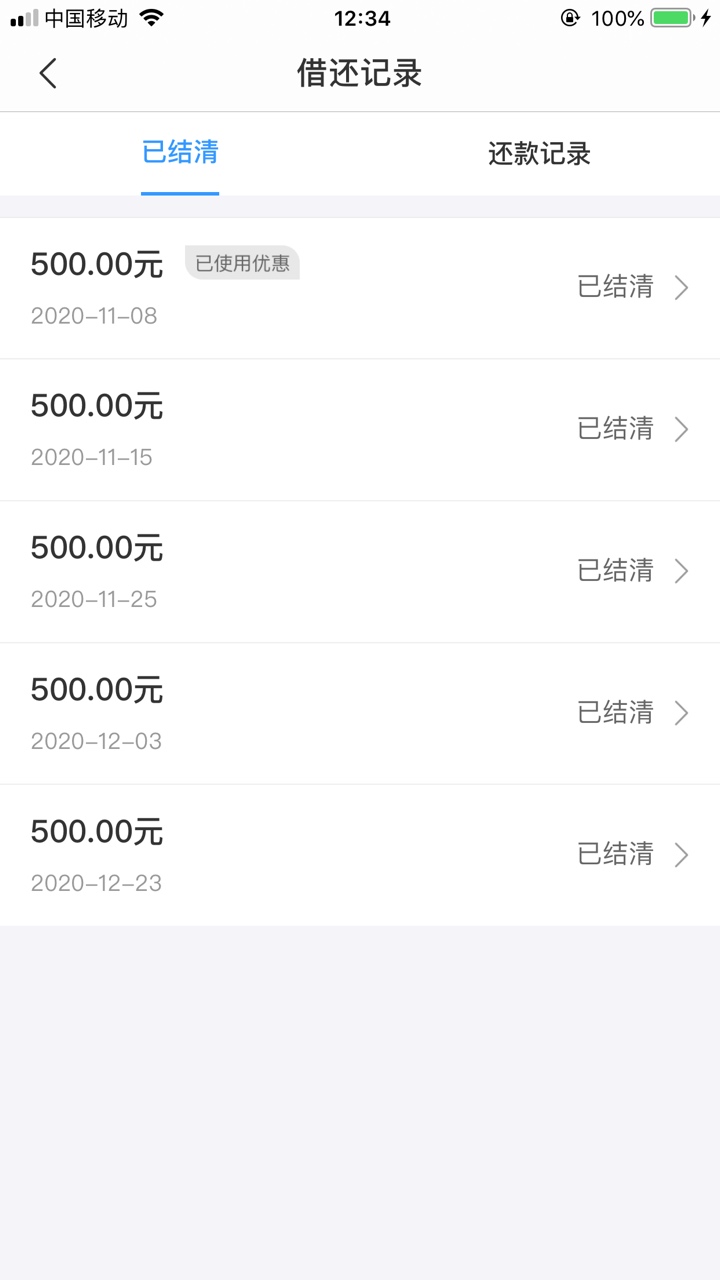The width and height of the screenshot is (720, 1280).
Task: Switch to the 还款记录 tab
Action: coord(540,153)
